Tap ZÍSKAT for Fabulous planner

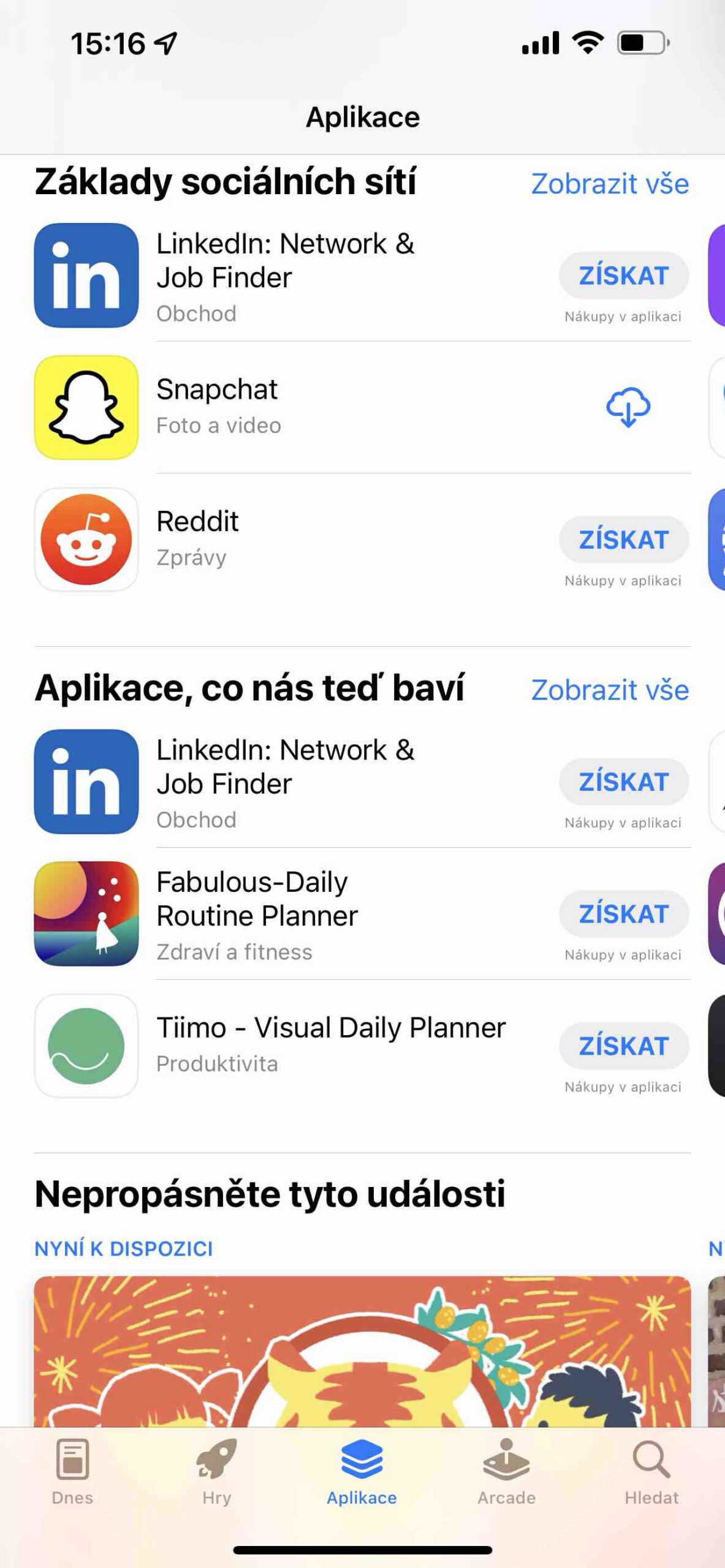click(x=623, y=913)
